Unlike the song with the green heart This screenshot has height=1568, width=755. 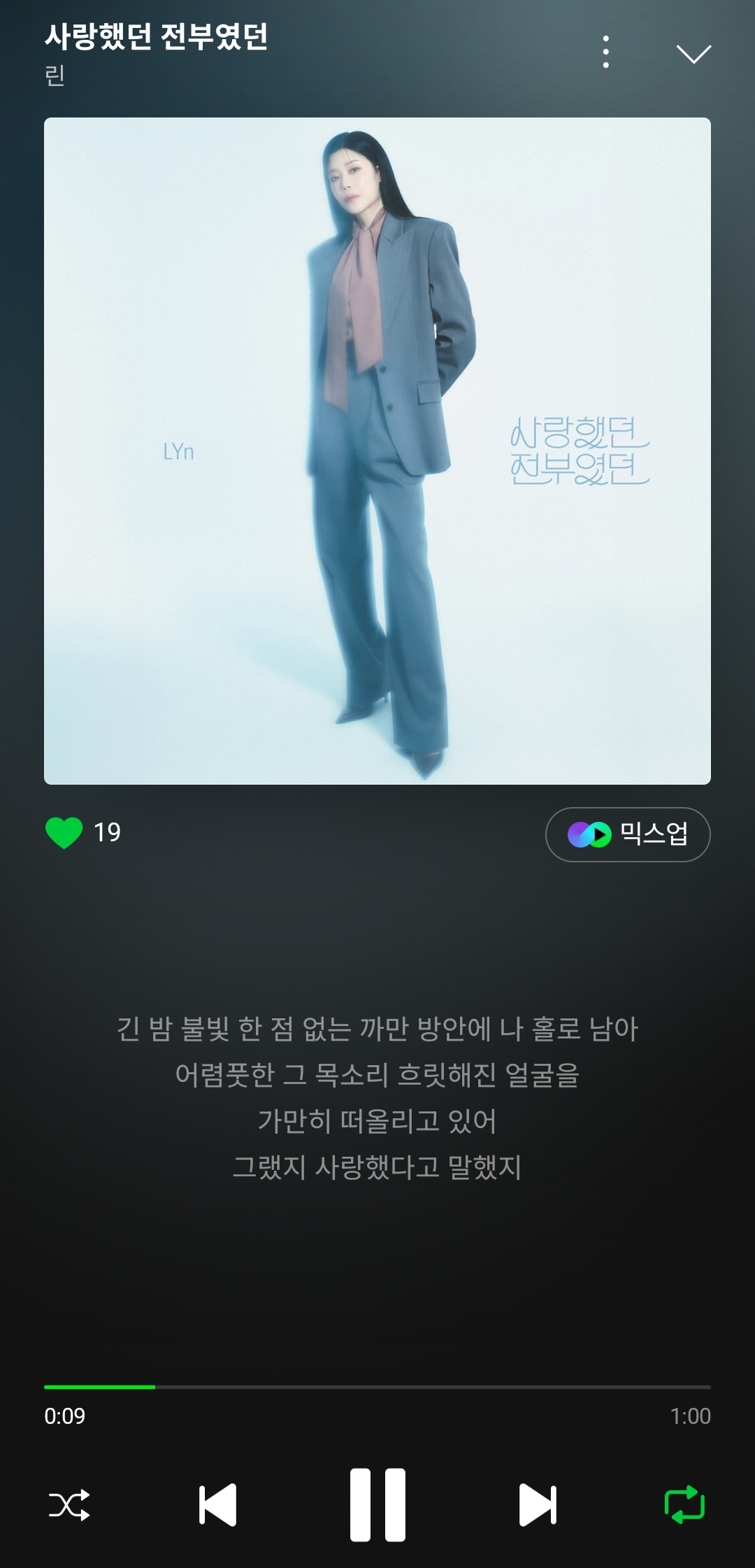(x=64, y=833)
